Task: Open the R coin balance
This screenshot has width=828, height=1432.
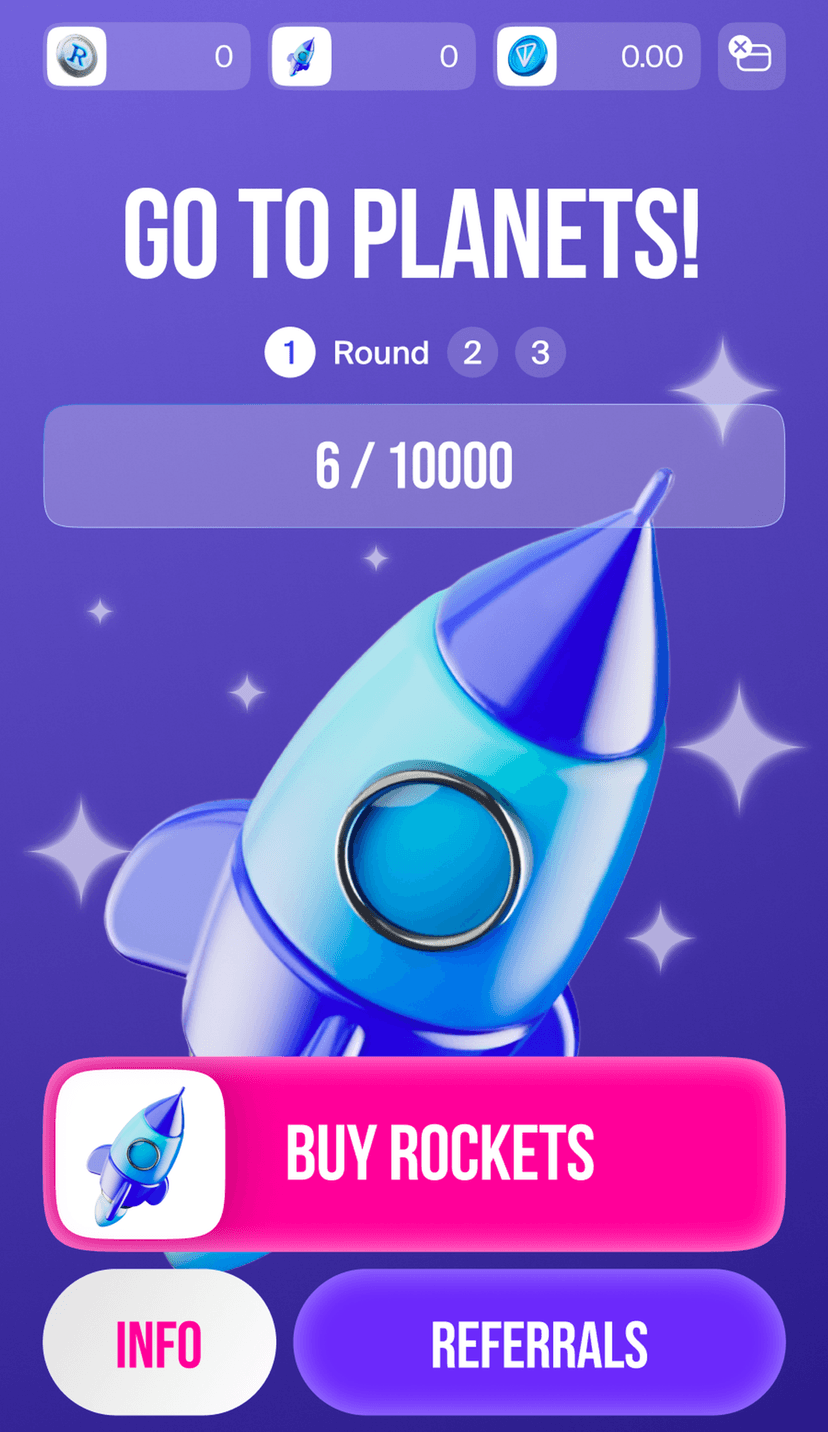Action: (147, 56)
